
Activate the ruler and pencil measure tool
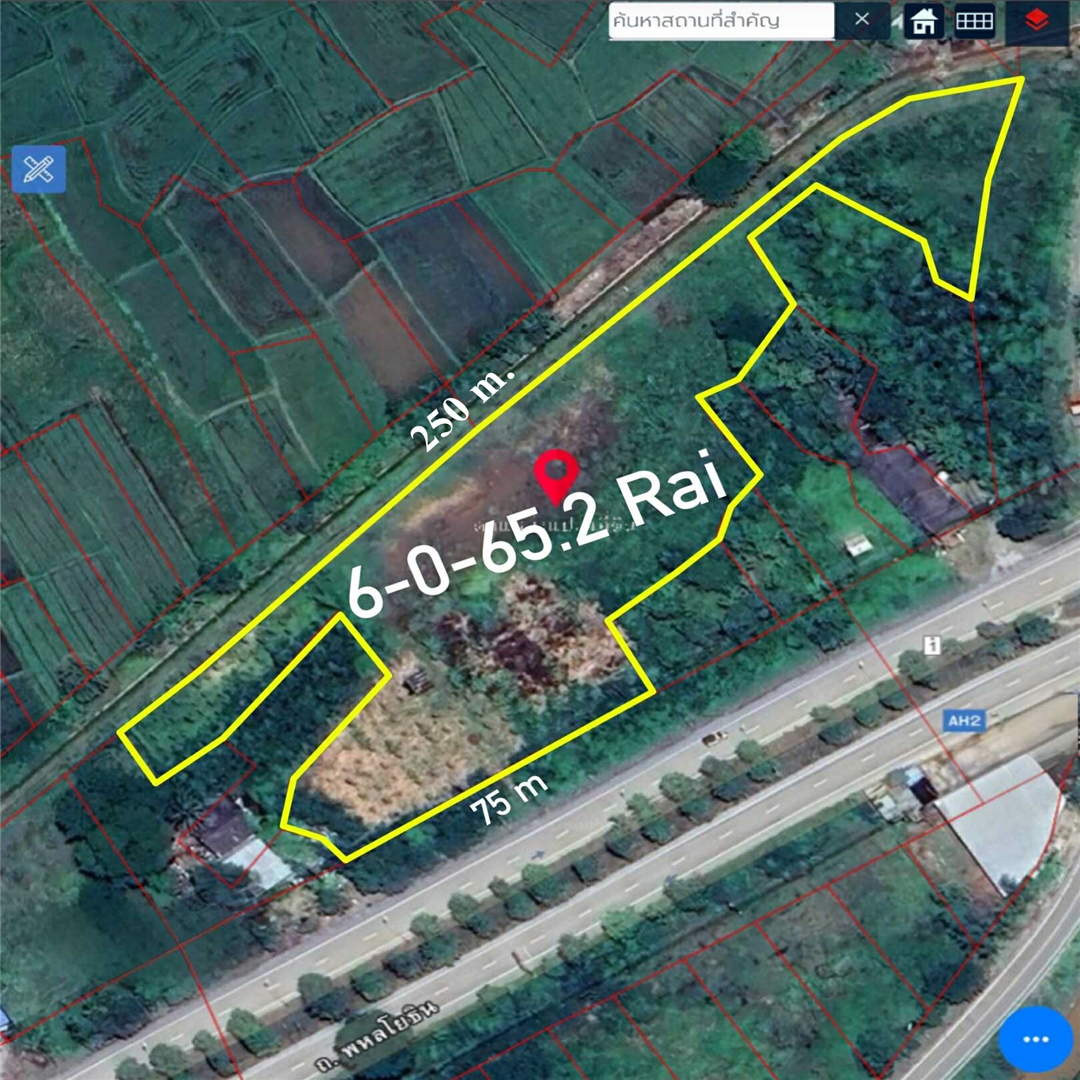click(40, 169)
